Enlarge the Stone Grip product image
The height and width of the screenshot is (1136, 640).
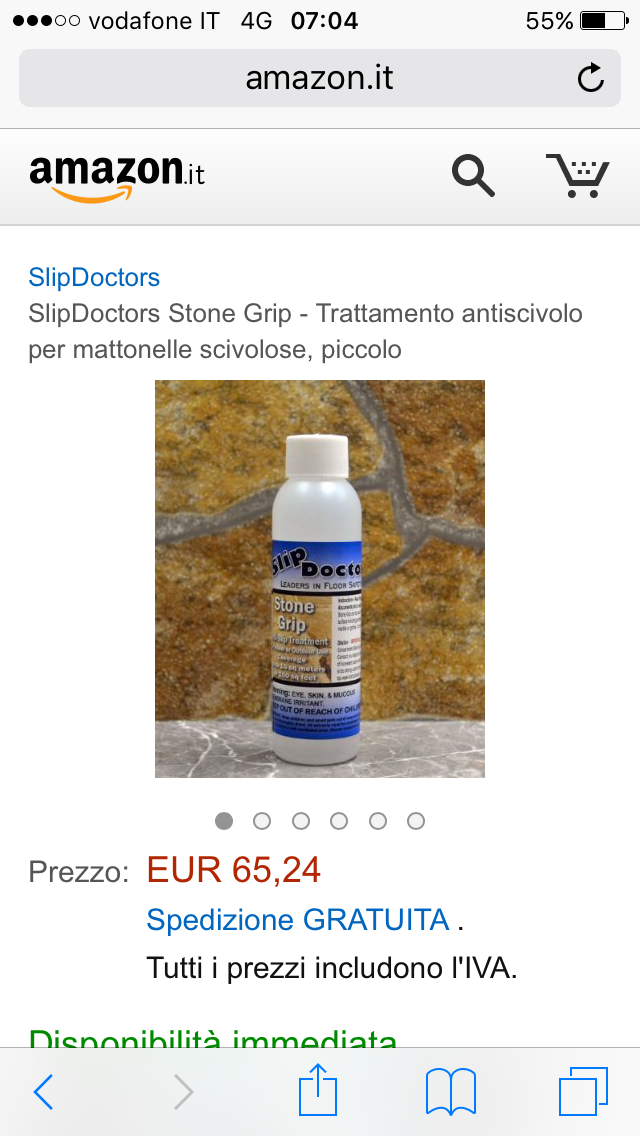tap(320, 579)
